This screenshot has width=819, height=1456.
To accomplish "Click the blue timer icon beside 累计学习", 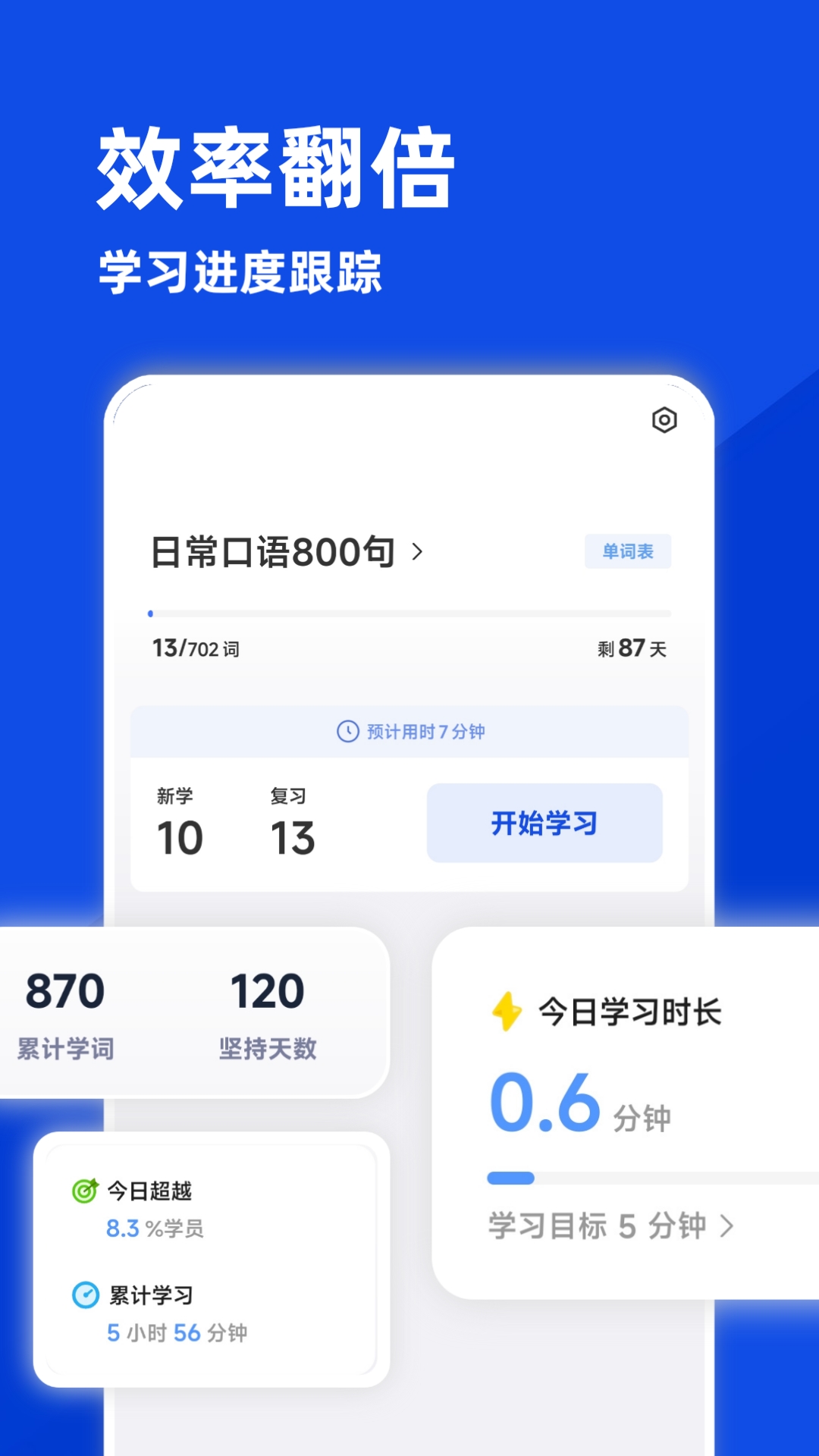I will [83, 1295].
